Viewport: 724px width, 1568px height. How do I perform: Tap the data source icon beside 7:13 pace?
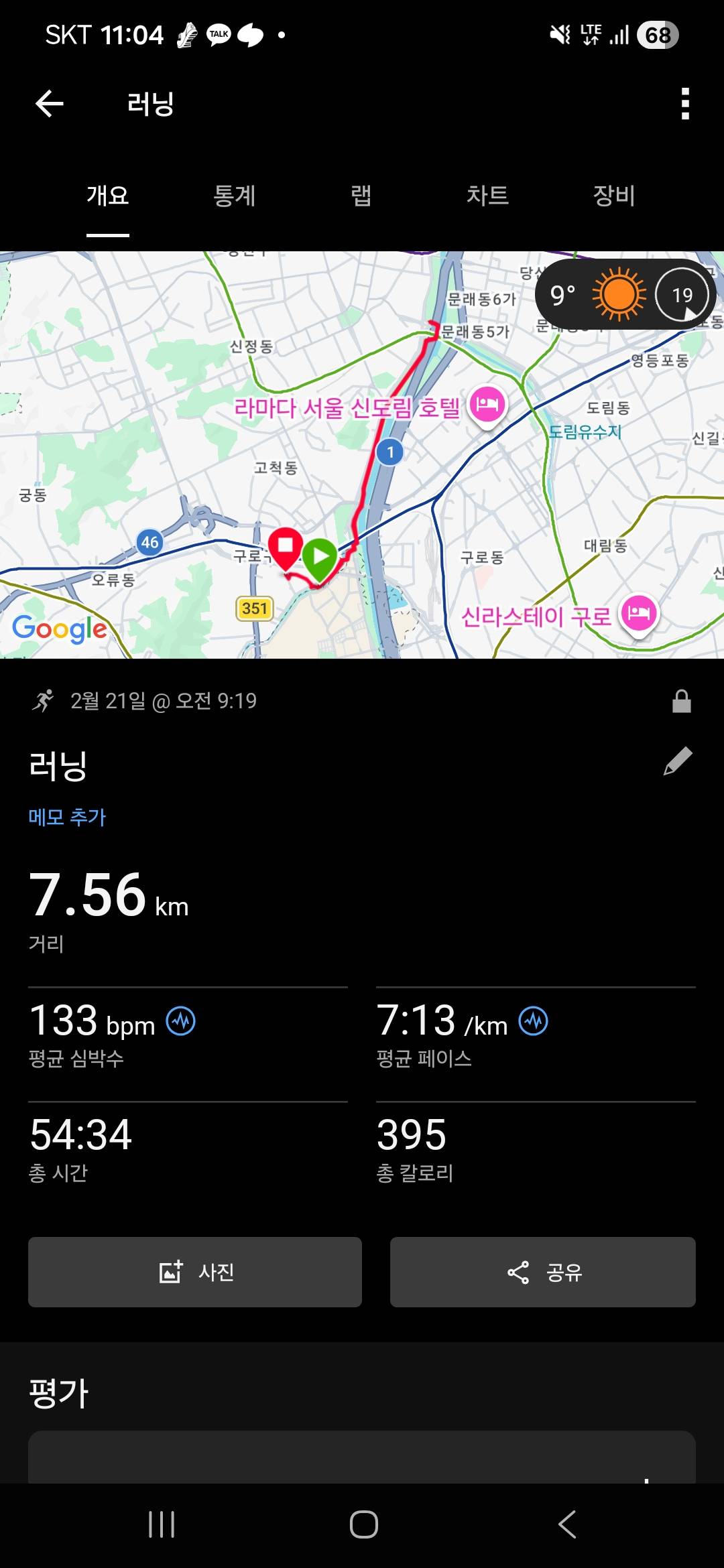[532, 1021]
